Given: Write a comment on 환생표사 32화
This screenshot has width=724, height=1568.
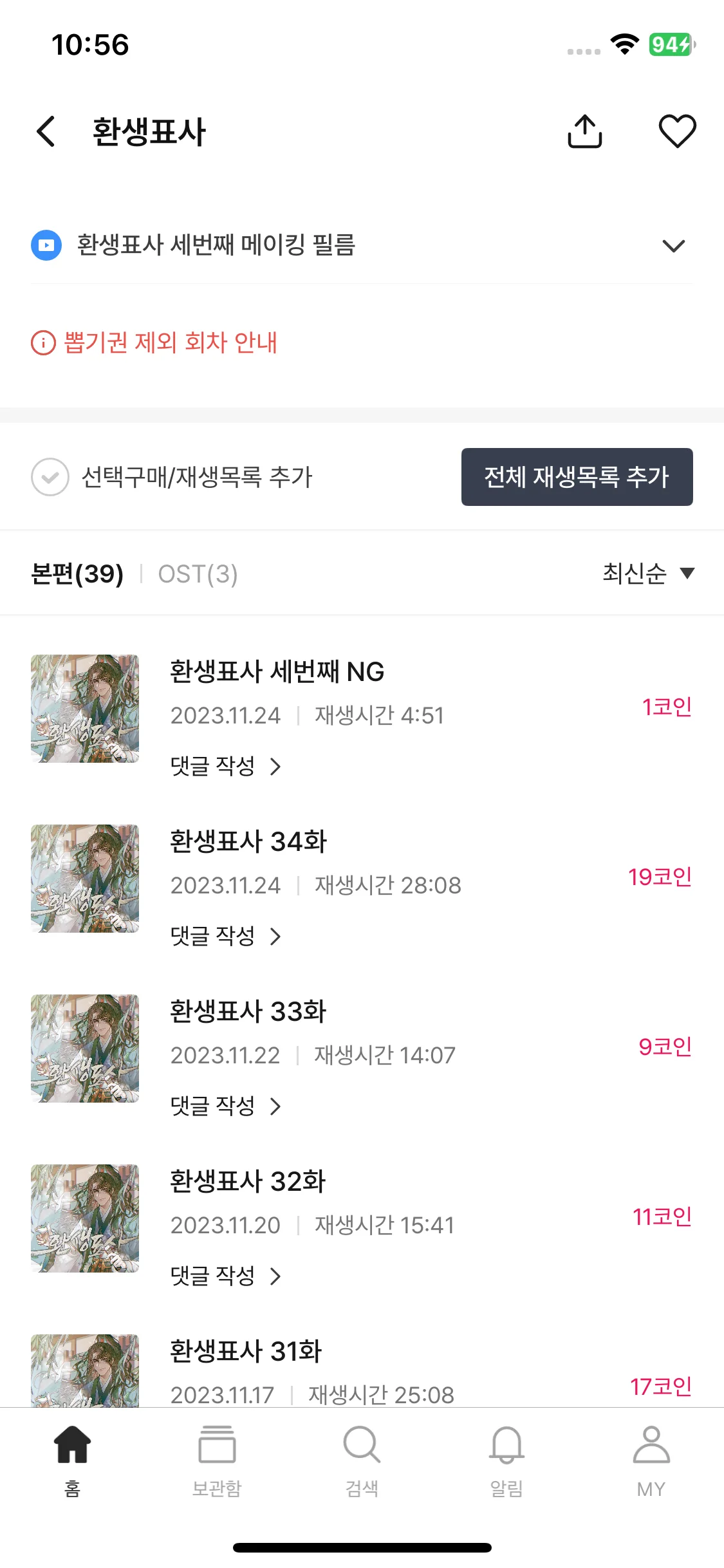Looking at the screenshot, I should point(225,1276).
